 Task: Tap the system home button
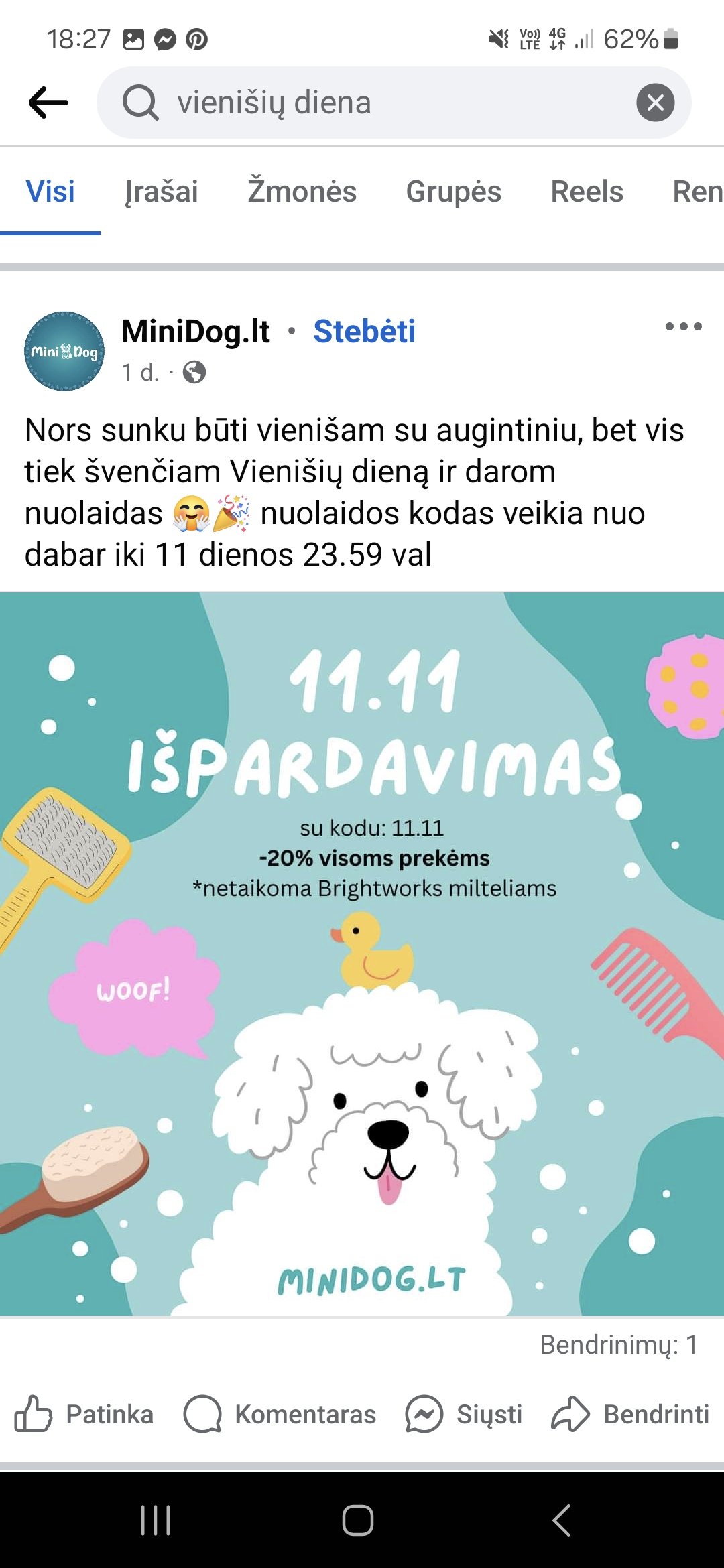tap(358, 1520)
